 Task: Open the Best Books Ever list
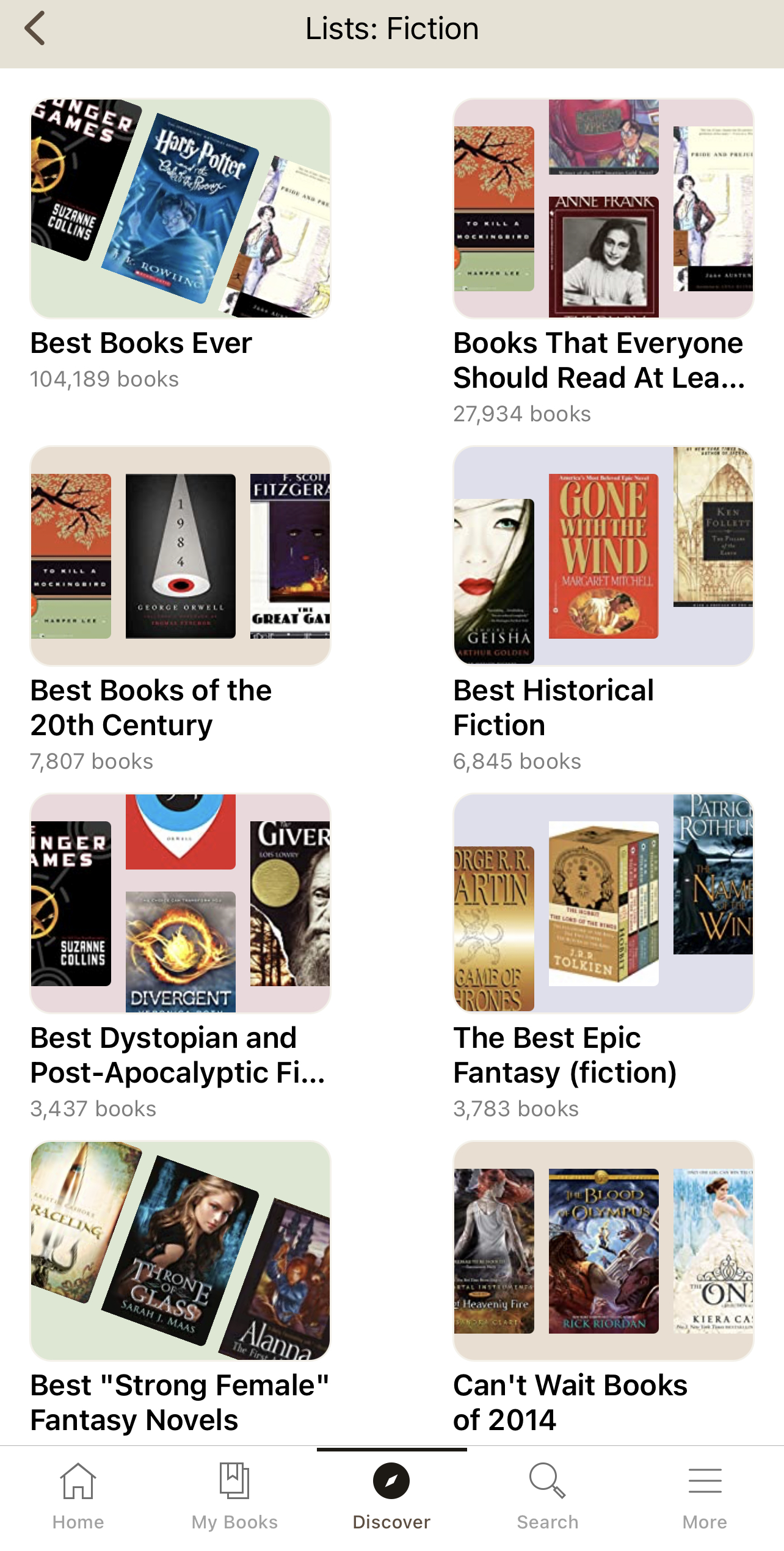[180, 208]
